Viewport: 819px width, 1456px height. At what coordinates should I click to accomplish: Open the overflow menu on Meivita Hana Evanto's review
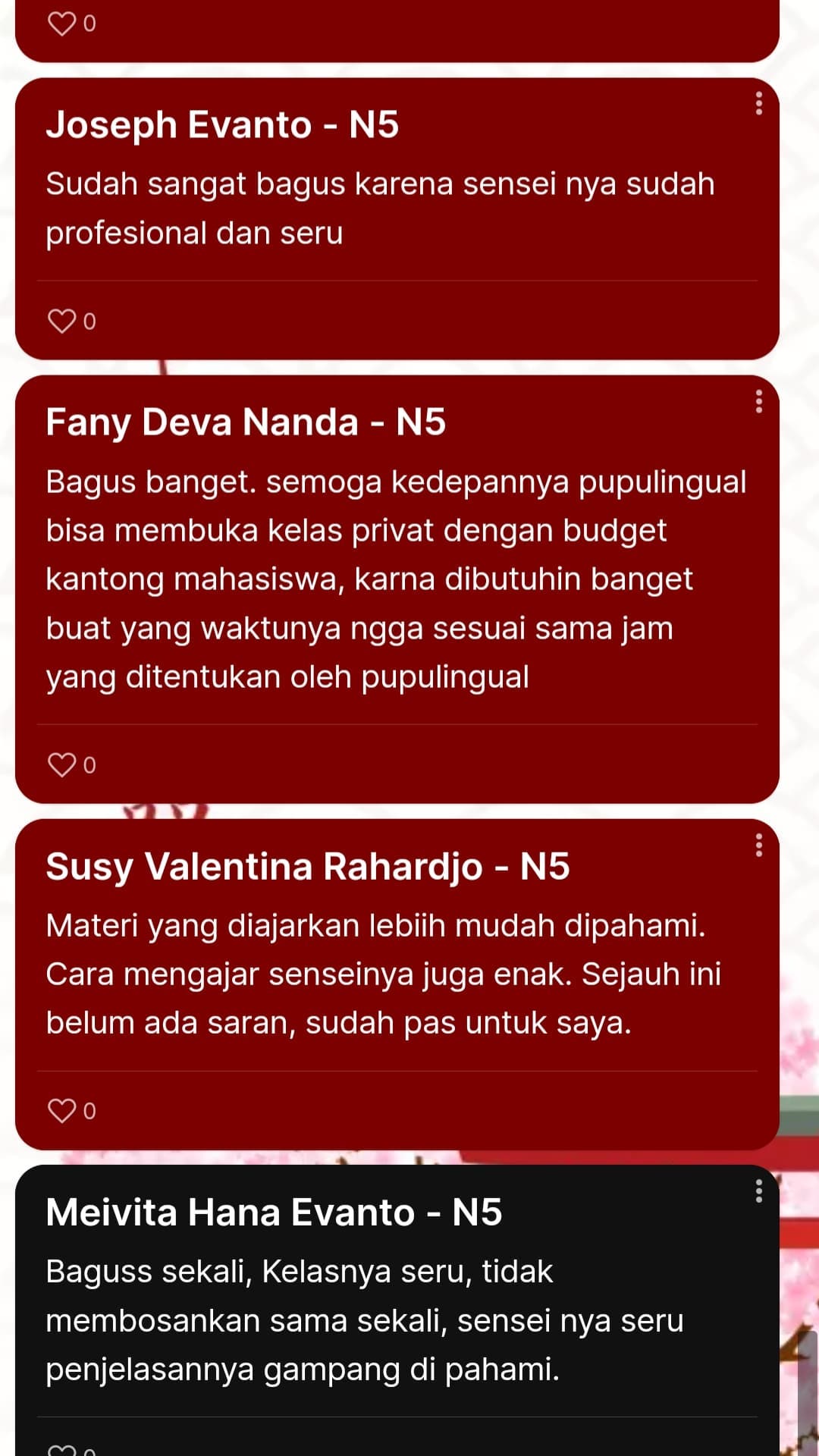758,1191
